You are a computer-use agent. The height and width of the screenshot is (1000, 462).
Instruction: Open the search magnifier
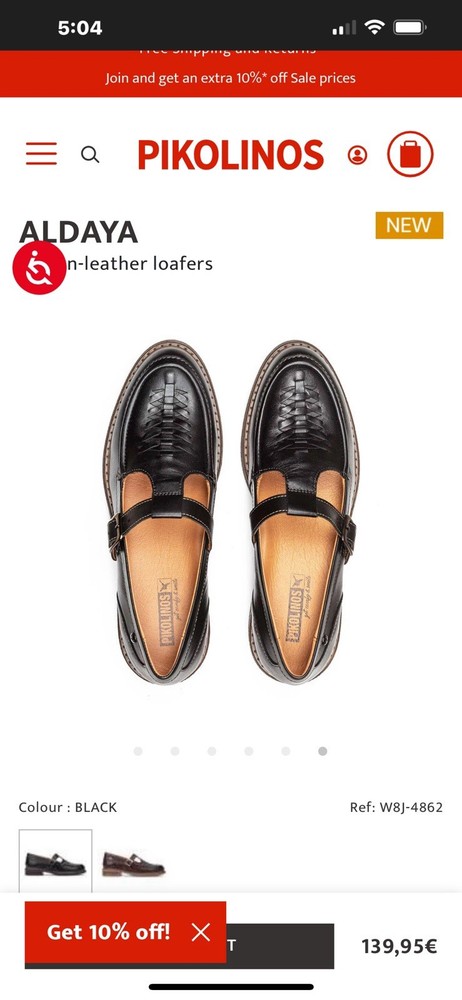click(90, 154)
